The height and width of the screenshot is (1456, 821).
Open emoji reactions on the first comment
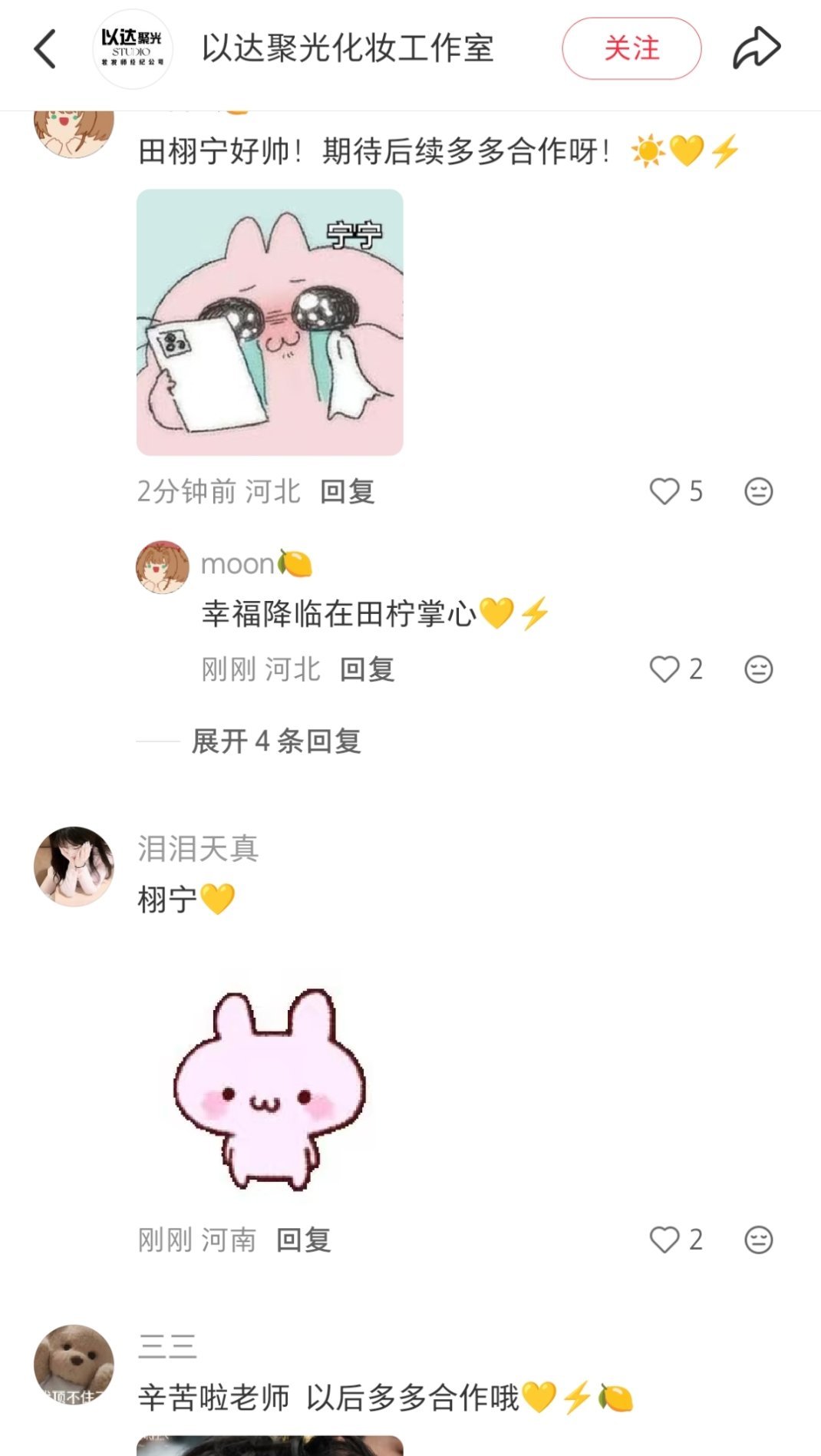point(759,491)
